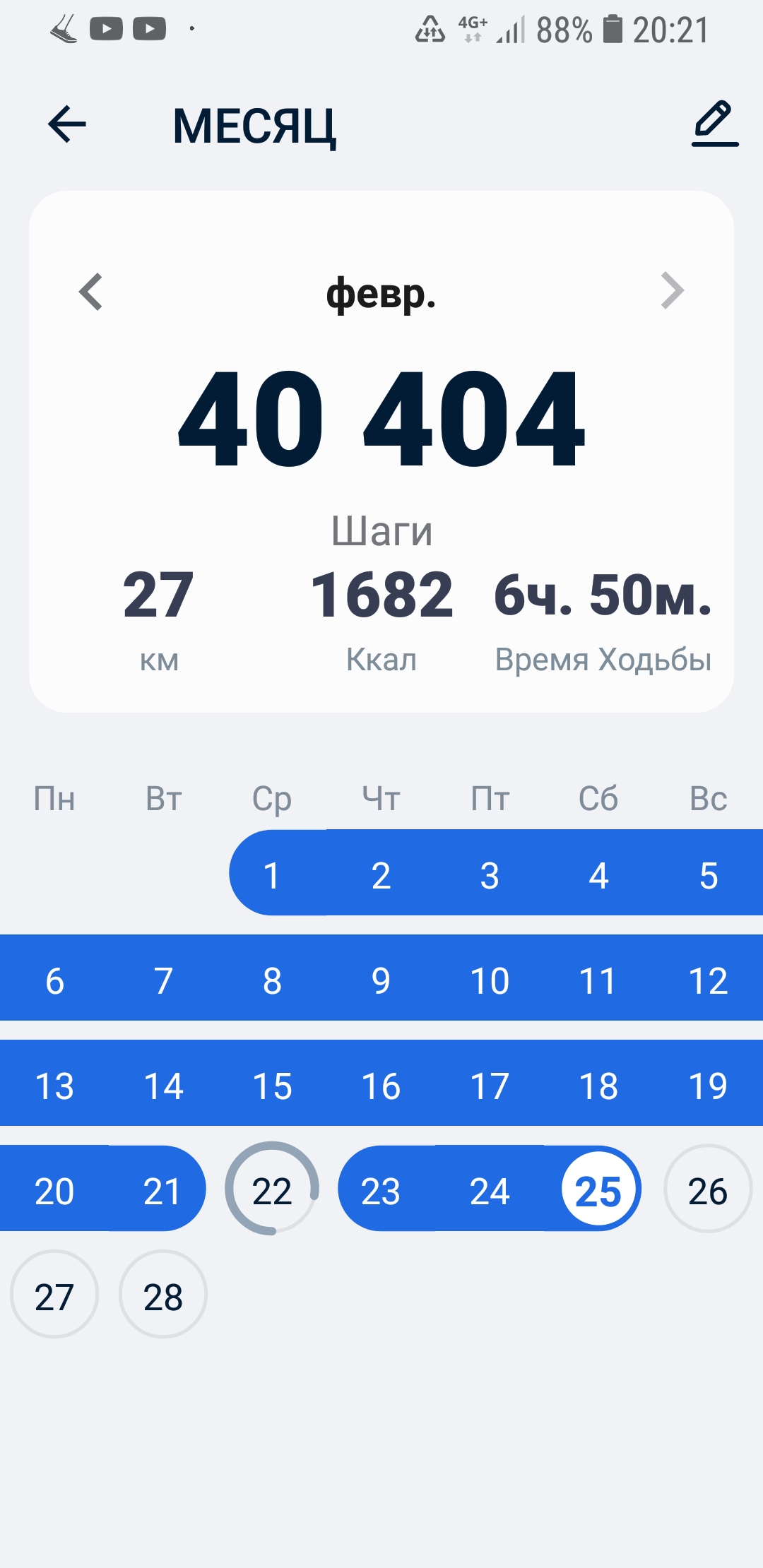Viewport: 763px width, 1568px height.
Task: Go back from the Месяц screen
Action: coord(67,124)
